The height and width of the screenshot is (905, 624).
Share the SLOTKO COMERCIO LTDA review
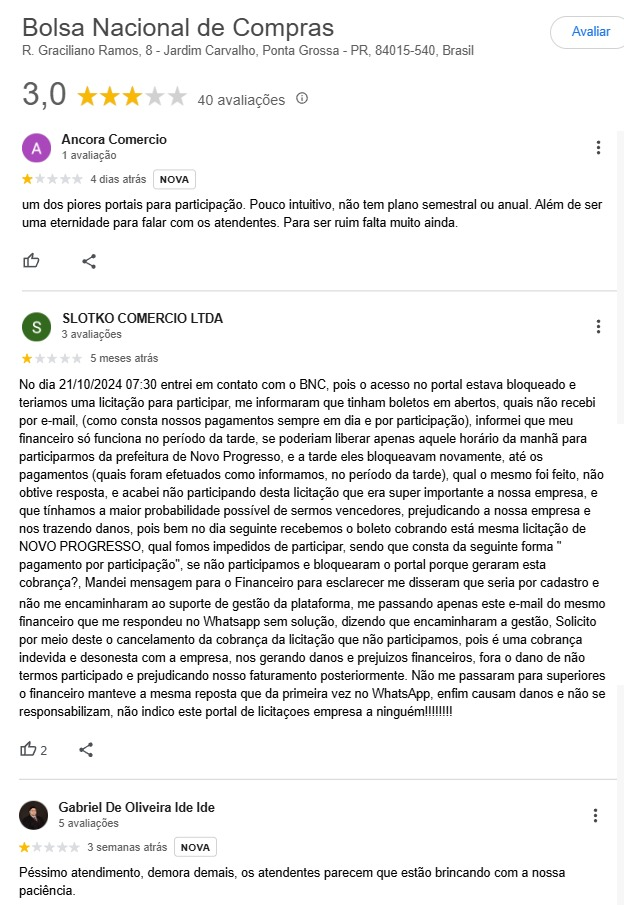coord(86,749)
